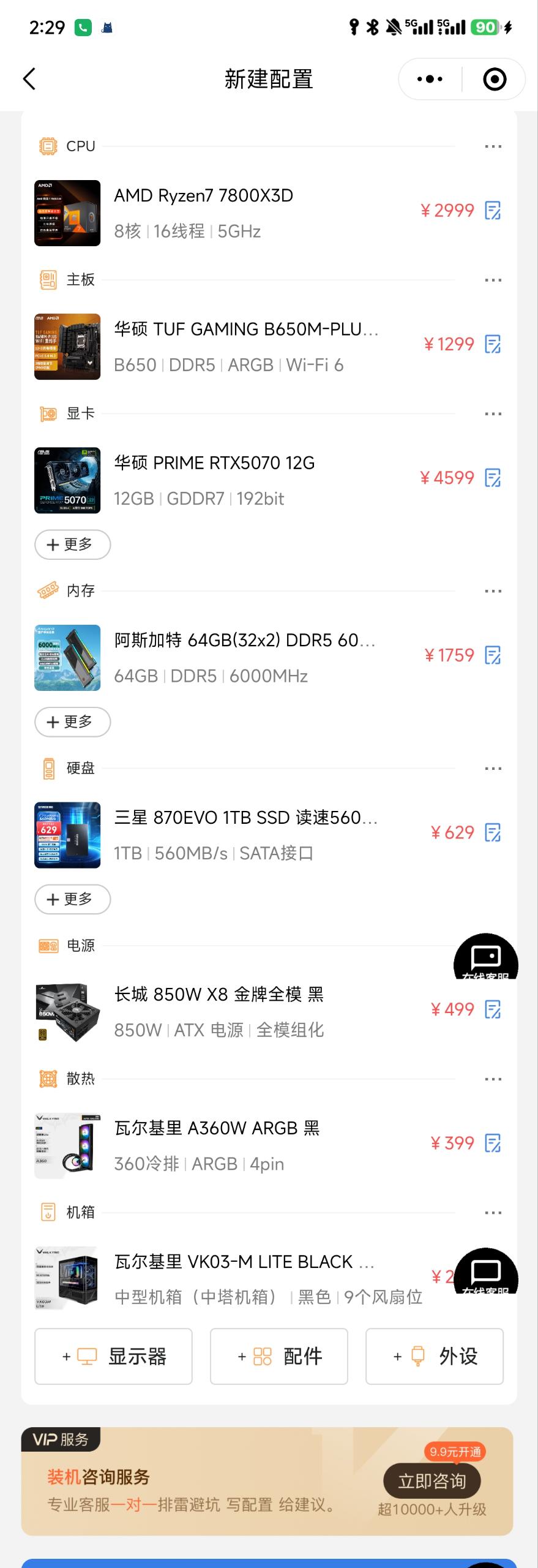Open the mini program three-dot menu
Screen dimensions: 538x1568
[x=430, y=79]
